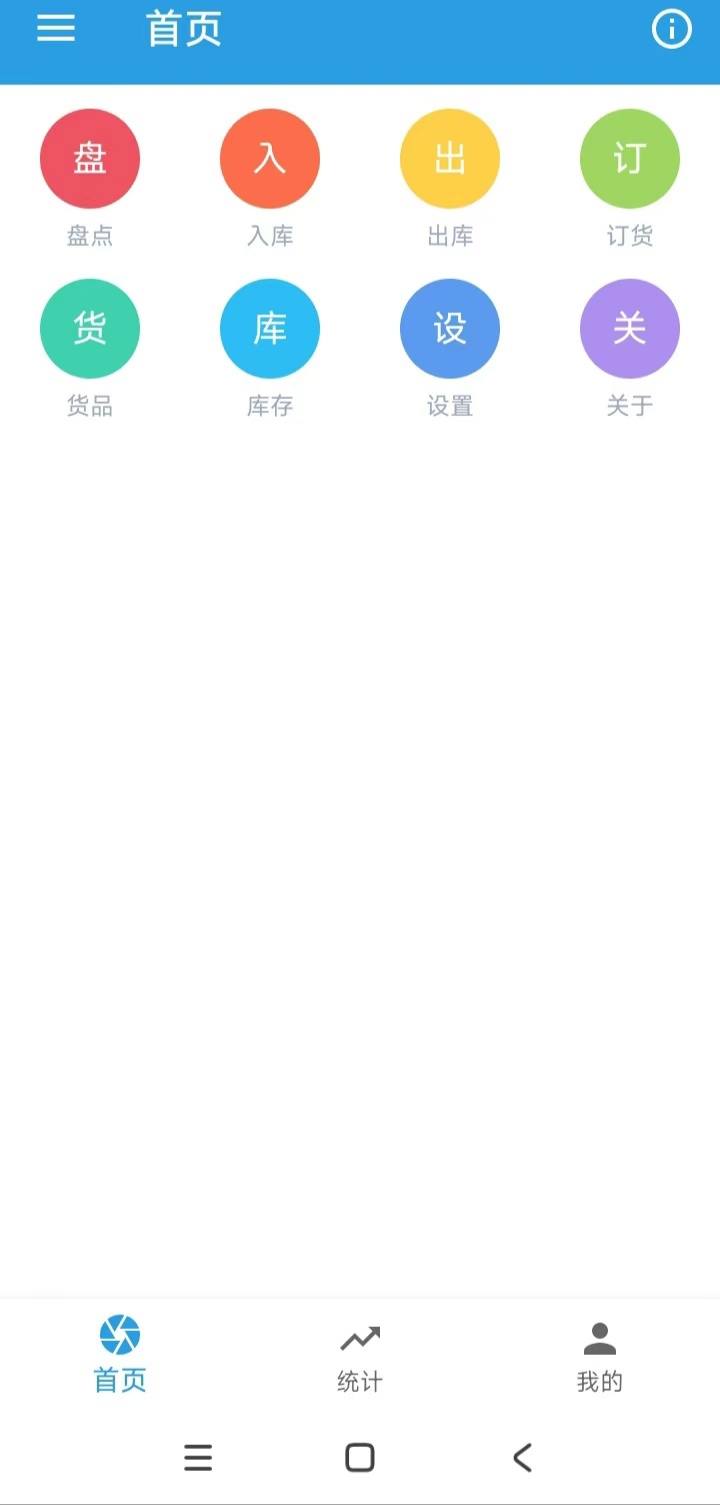Tap the info icon in app bar
Image resolution: width=720 pixels, height=1505 pixels.
pos(671,29)
